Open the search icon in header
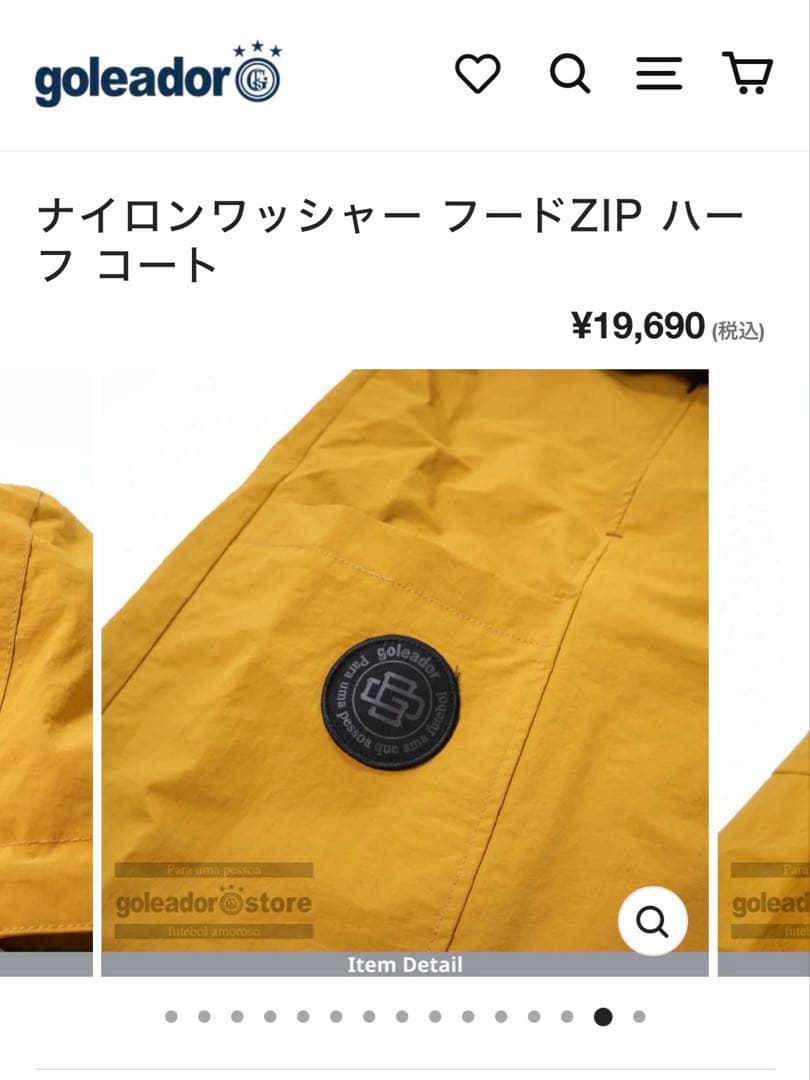Viewport: 810px width, 1080px height. point(569,74)
